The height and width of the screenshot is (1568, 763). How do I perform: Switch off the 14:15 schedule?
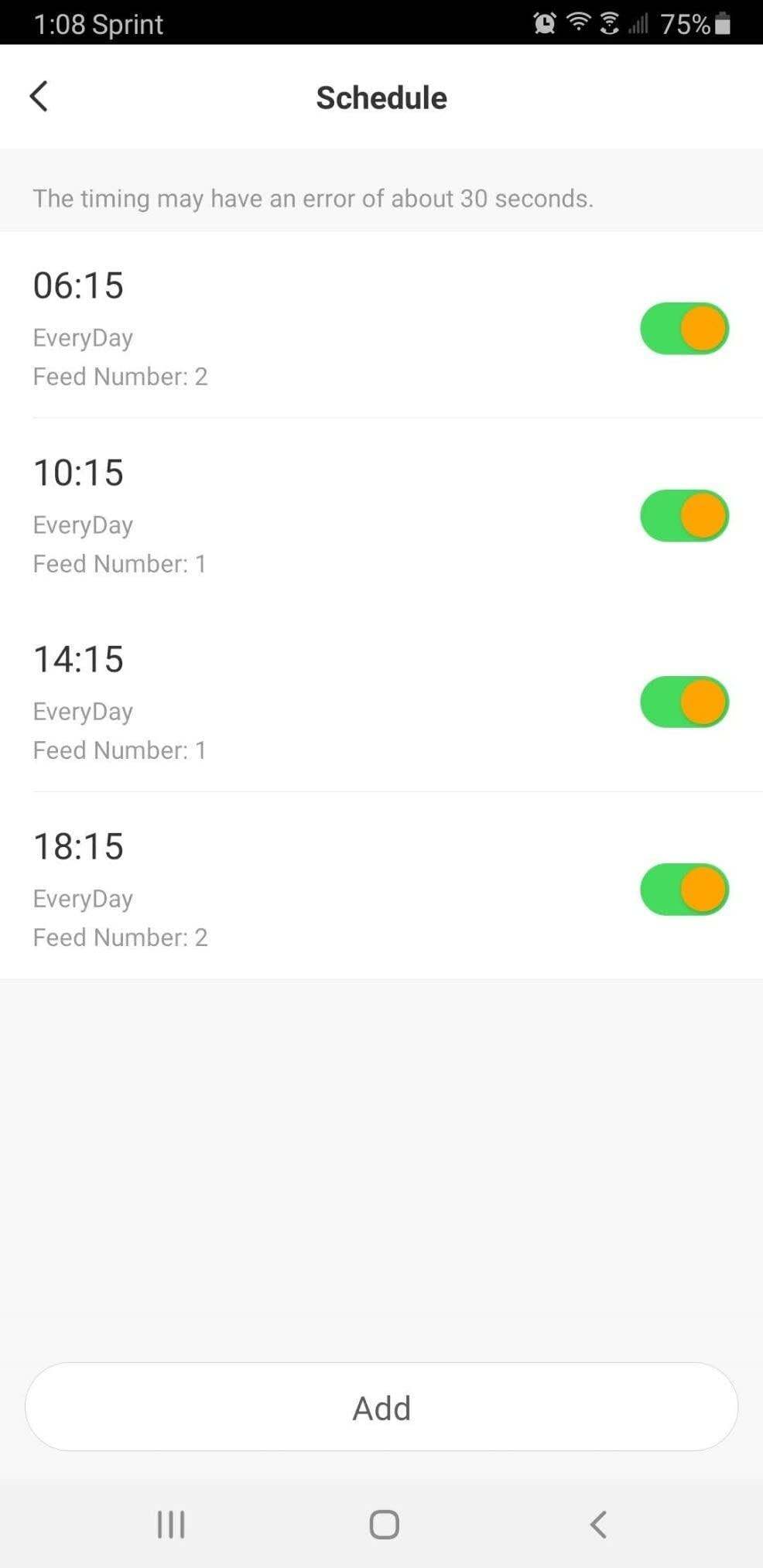coord(684,702)
